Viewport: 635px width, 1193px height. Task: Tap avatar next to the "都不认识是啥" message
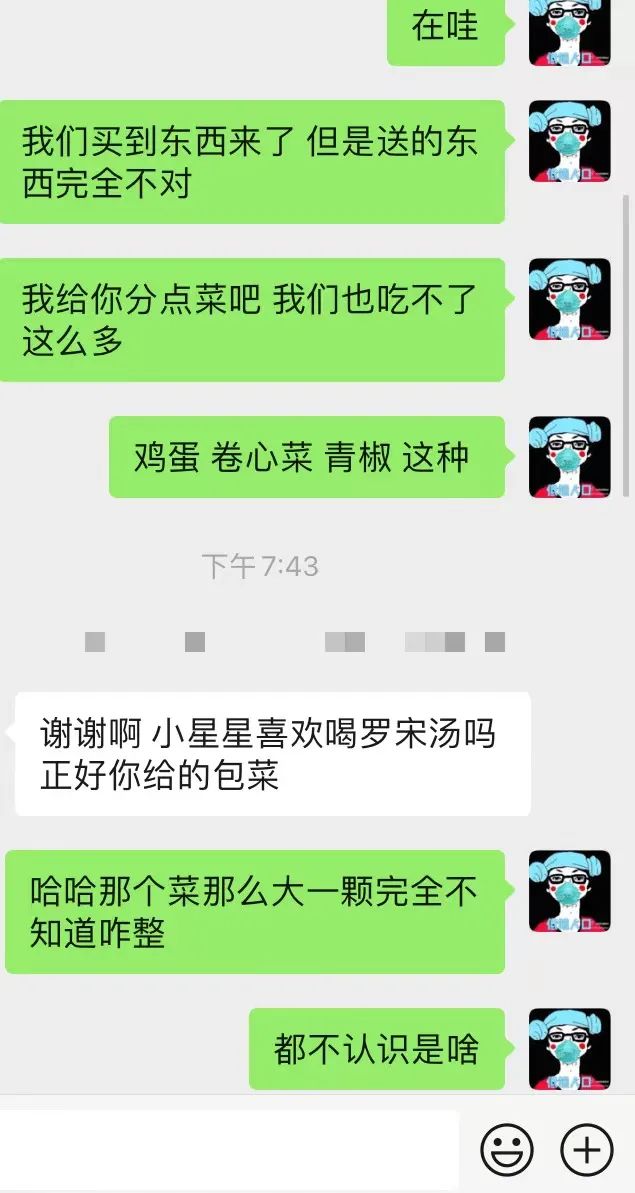tap(569, 1048)
